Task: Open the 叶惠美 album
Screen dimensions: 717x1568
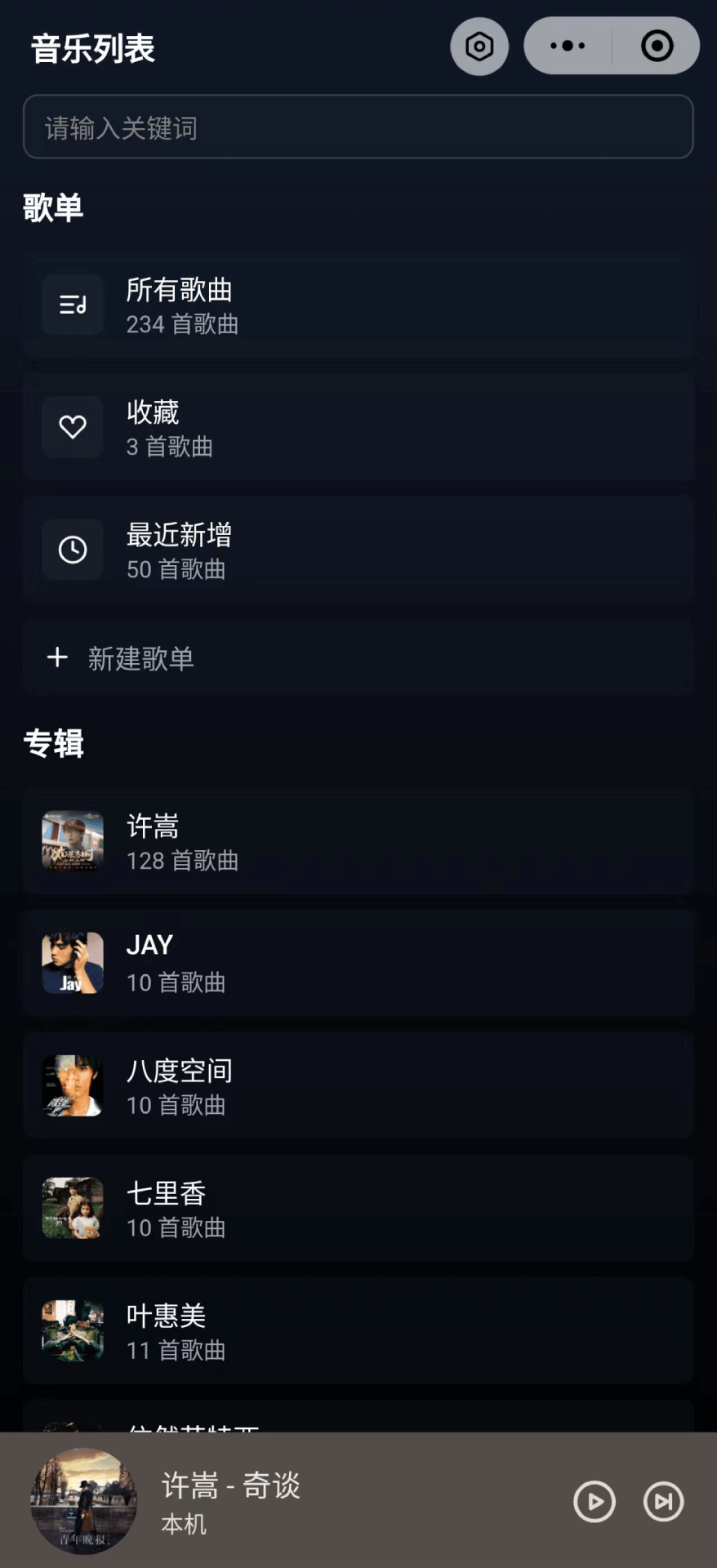Action: [x=358, y=1331]
